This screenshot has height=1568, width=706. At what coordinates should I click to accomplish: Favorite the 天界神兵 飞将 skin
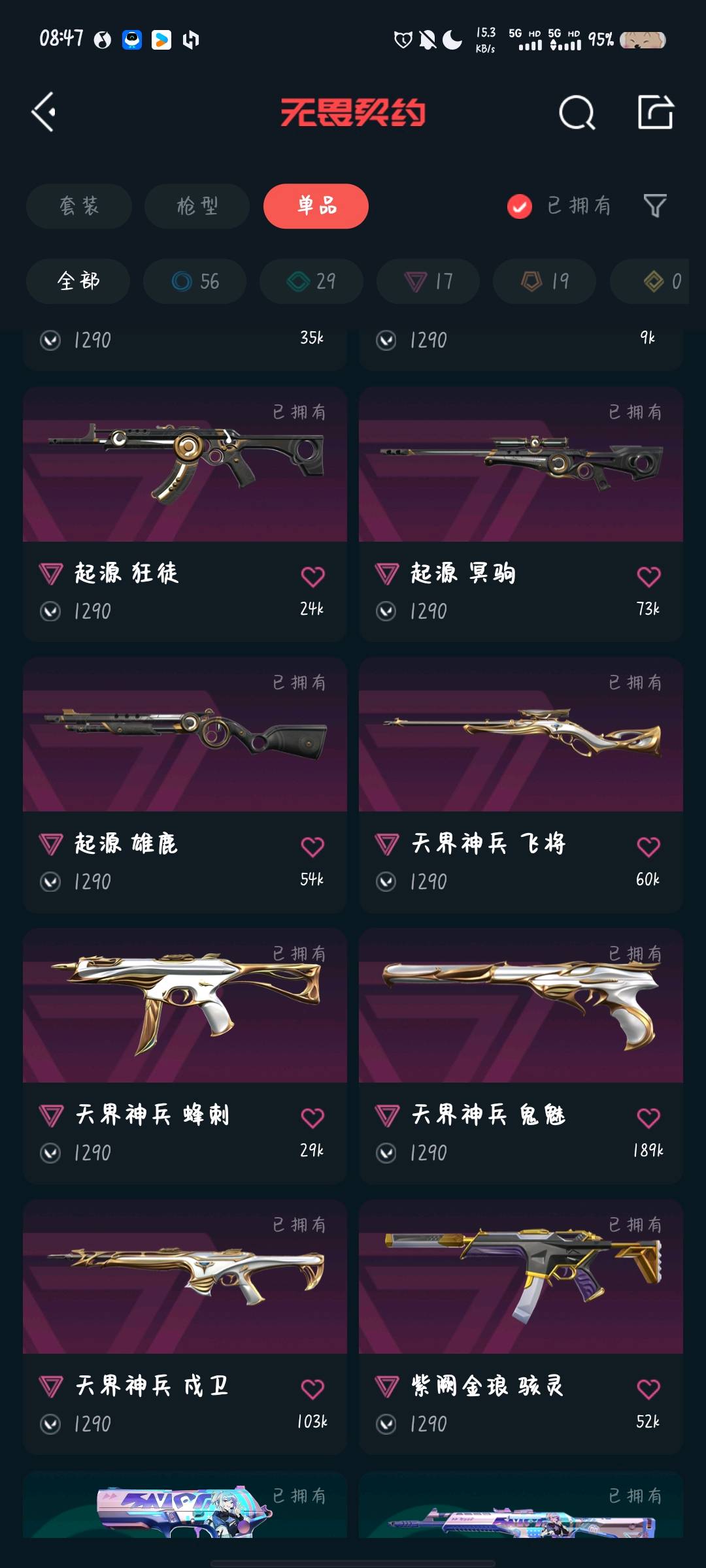648,847
